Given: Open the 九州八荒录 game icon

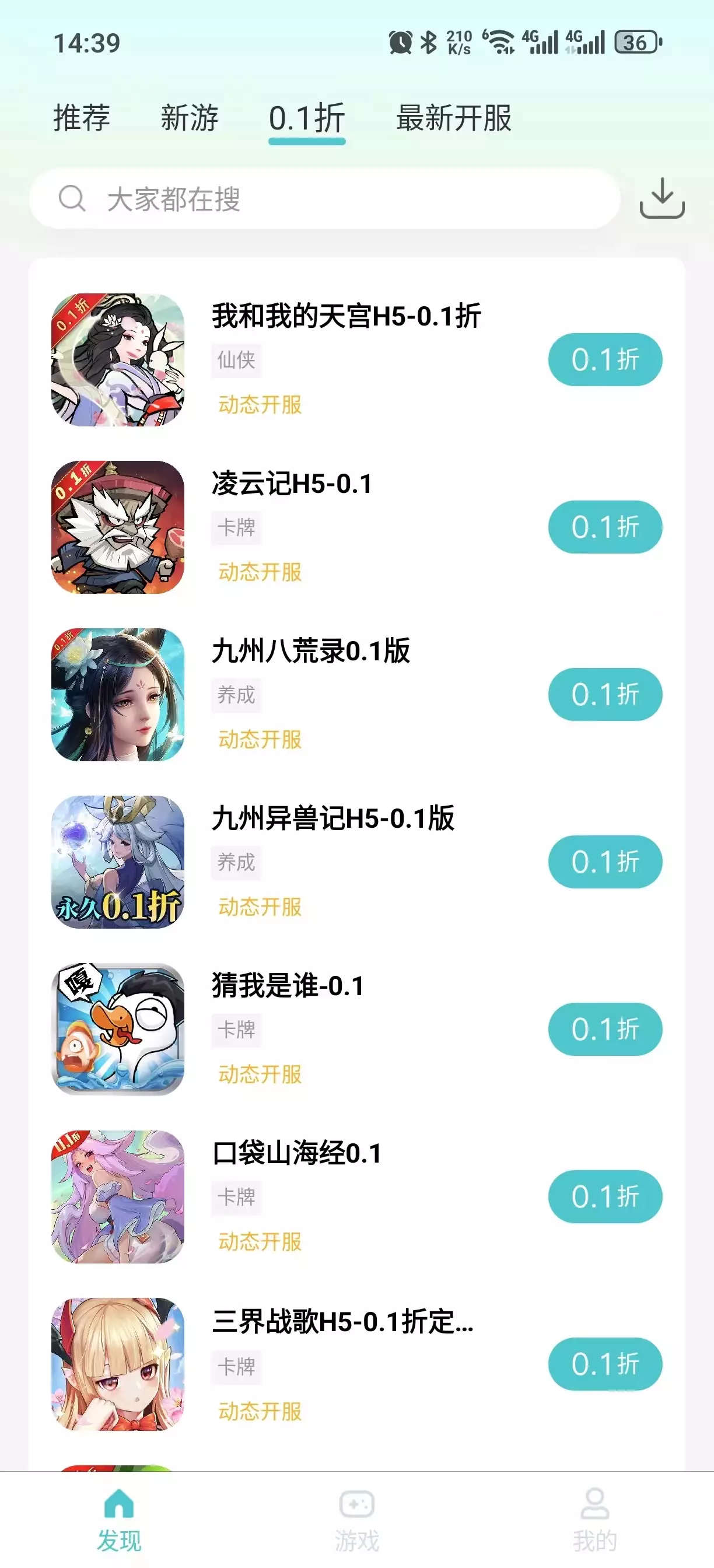Looking at the screenshot, I should [118, 695].
